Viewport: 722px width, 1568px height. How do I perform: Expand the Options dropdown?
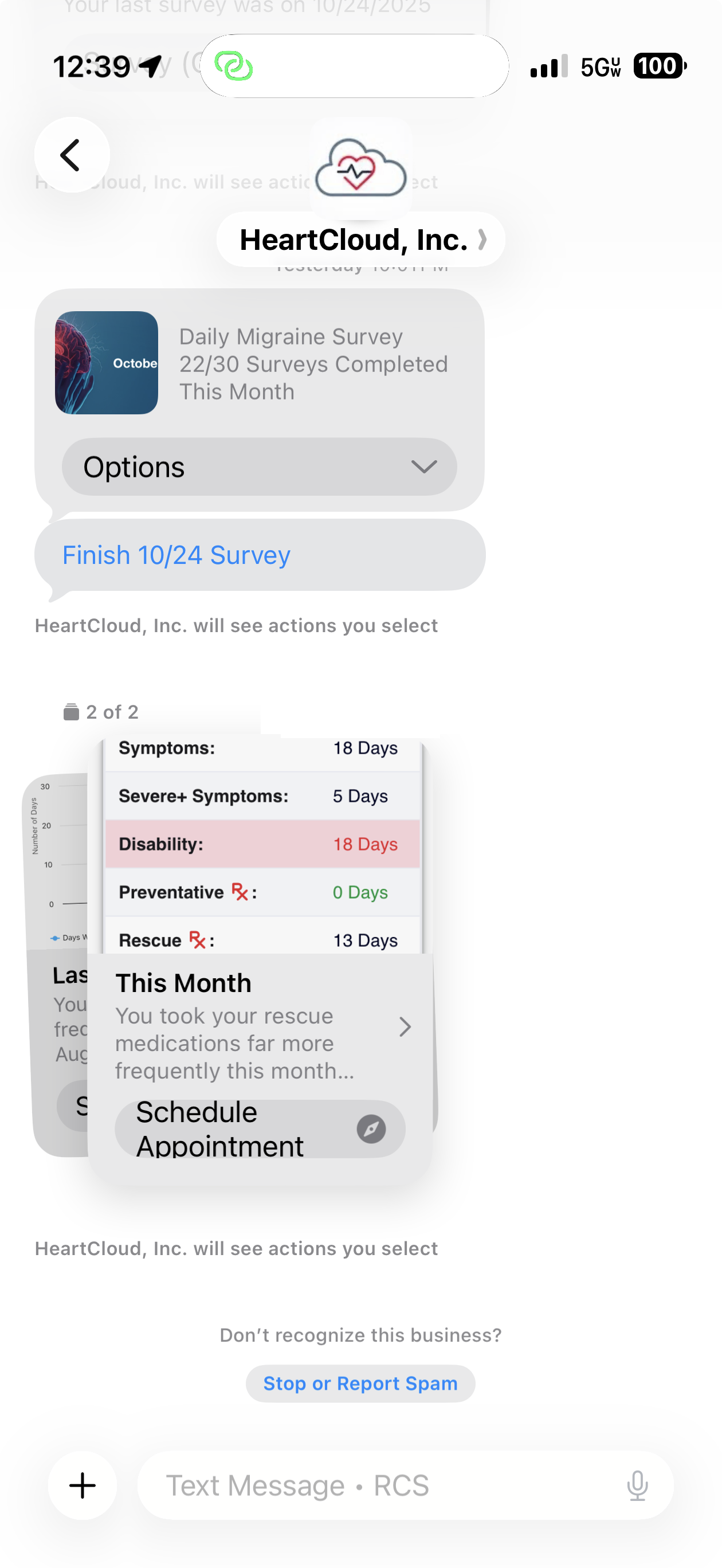(x=260, y=467)
